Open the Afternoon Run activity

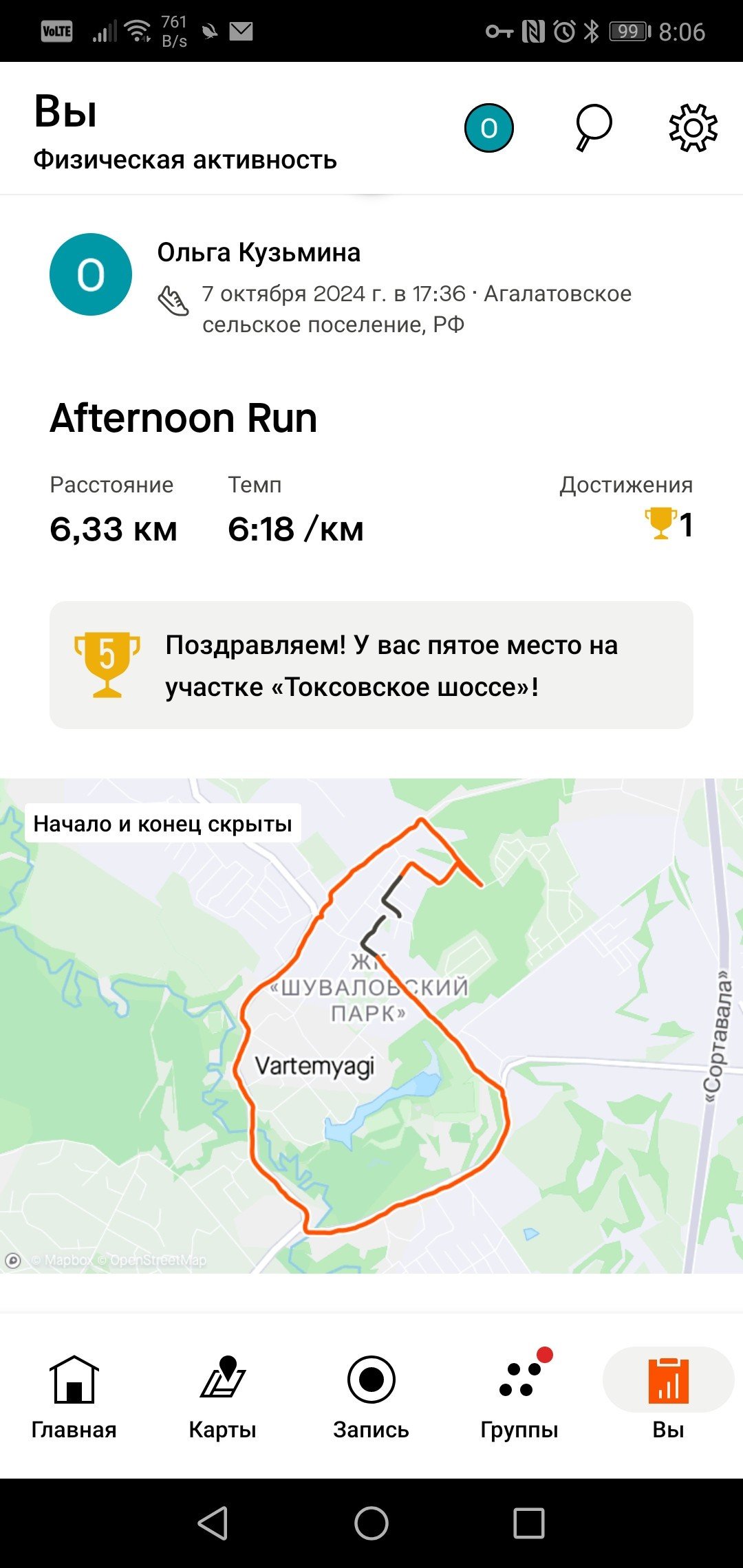pyautogui.click(x=184, y=418)
